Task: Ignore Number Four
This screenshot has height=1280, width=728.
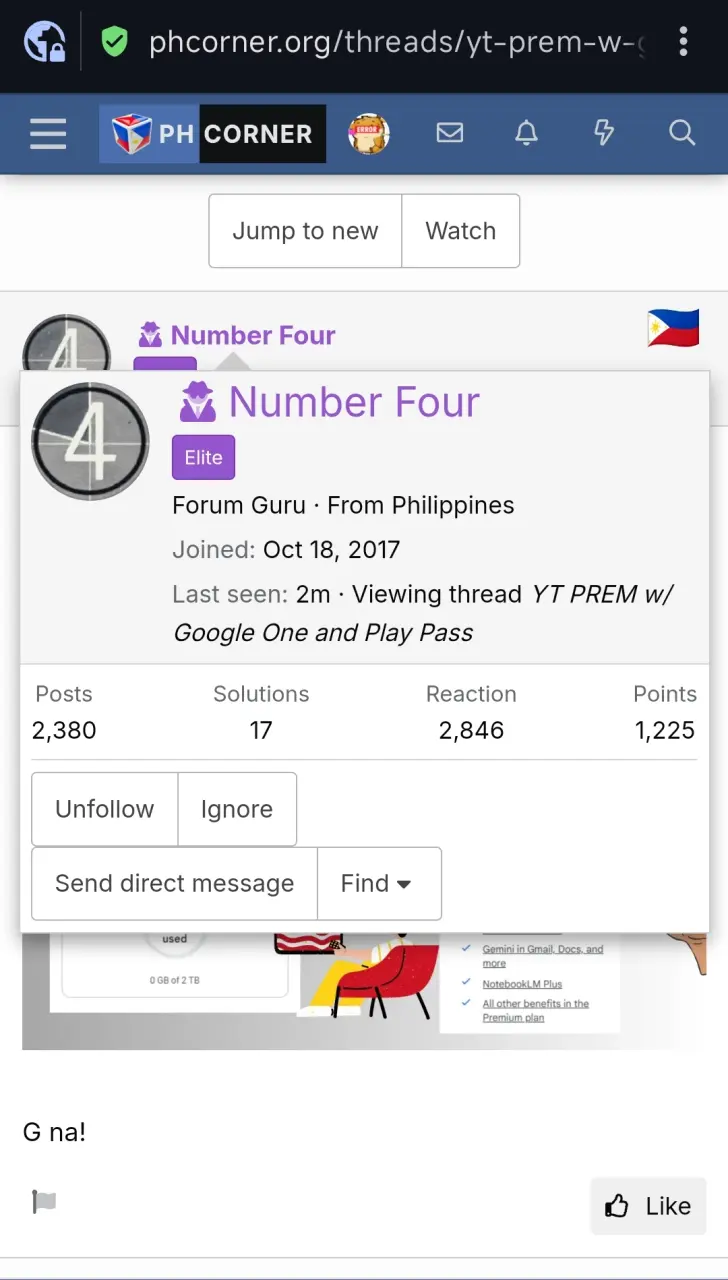Action: click(x=237, y=809)
